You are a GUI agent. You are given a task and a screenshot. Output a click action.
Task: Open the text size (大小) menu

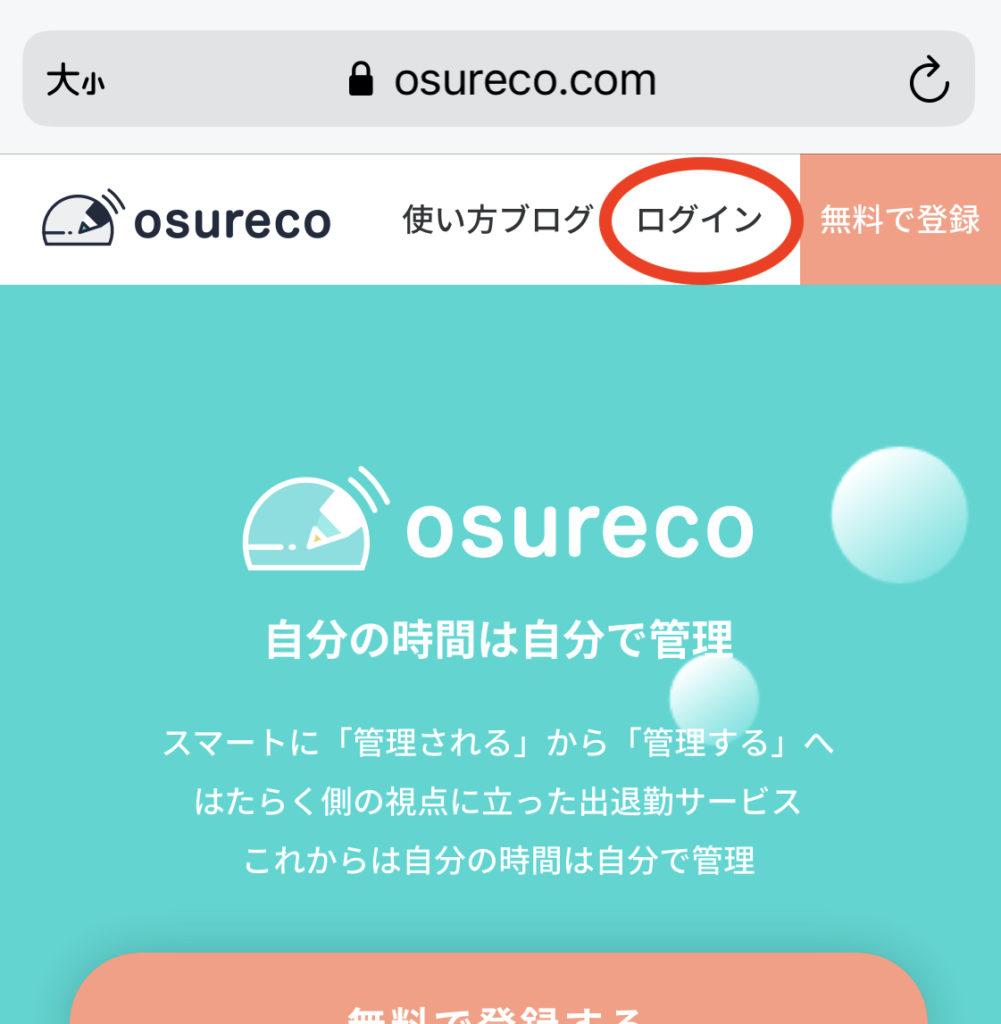(x=75, y=81)
